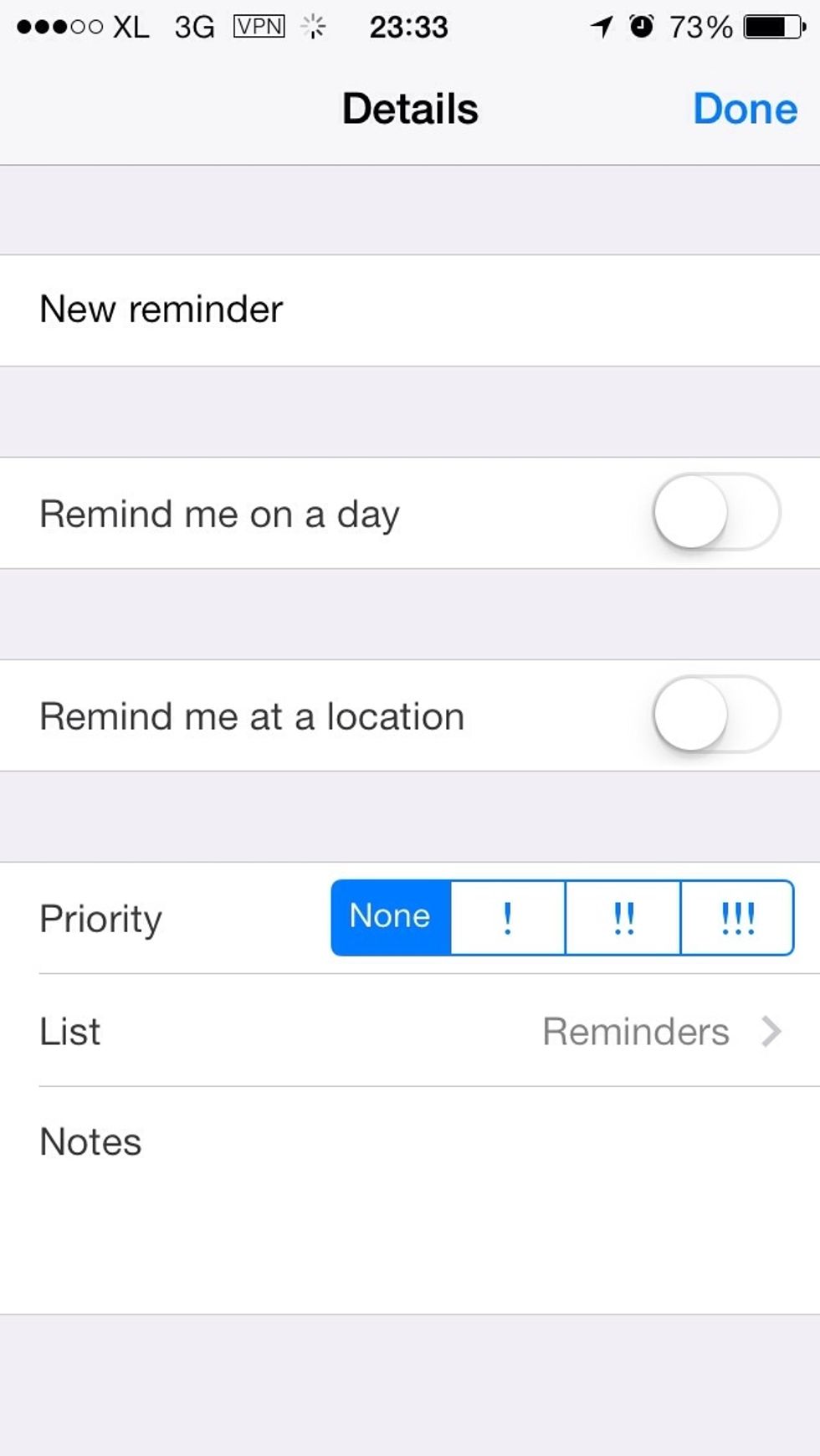Select the triple exclamation priority
The height and width of the screenshot is (1456, 820).
coord(736,917)
